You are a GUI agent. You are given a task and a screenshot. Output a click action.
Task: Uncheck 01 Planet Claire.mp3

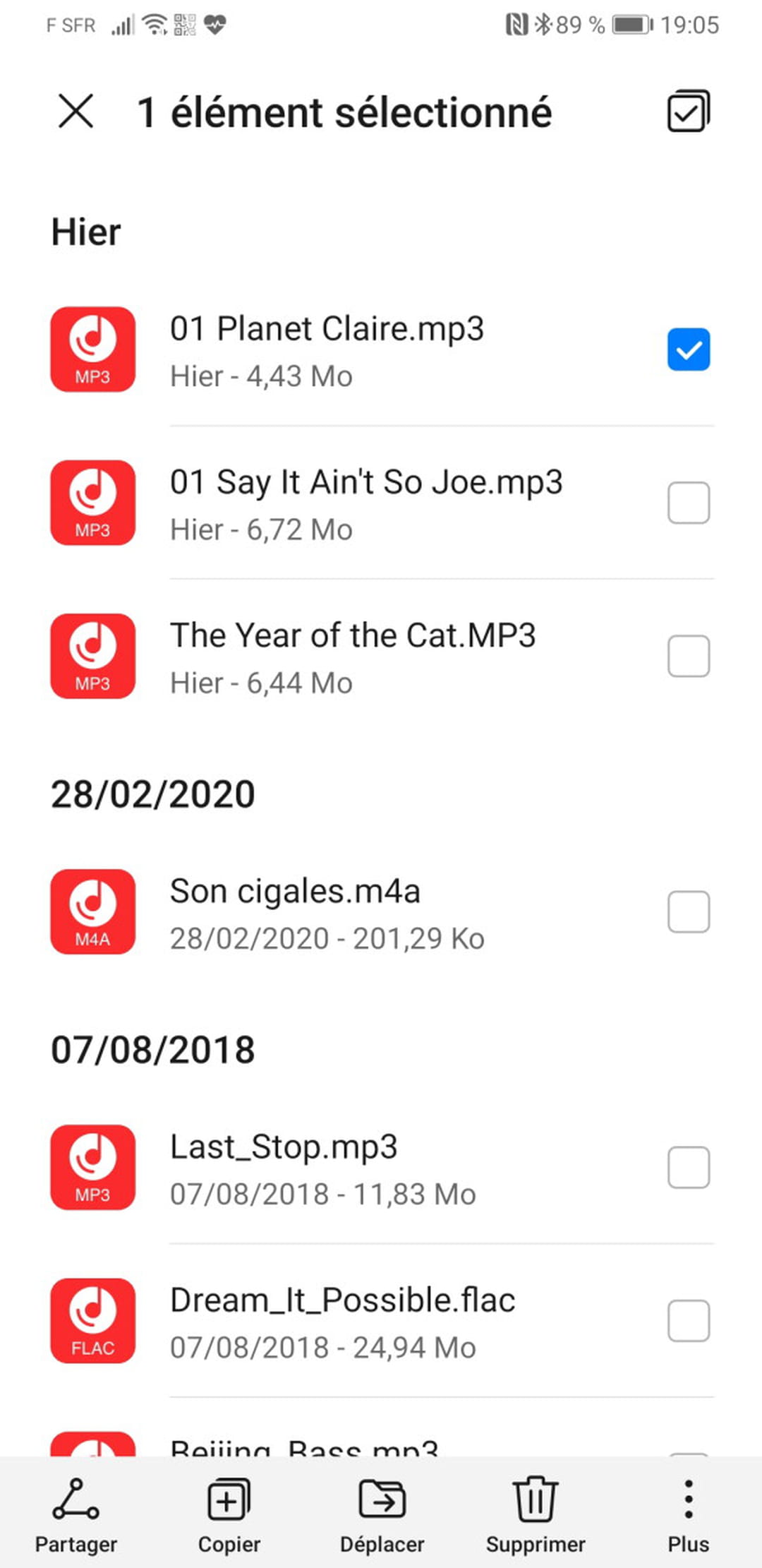pos(688,349)
